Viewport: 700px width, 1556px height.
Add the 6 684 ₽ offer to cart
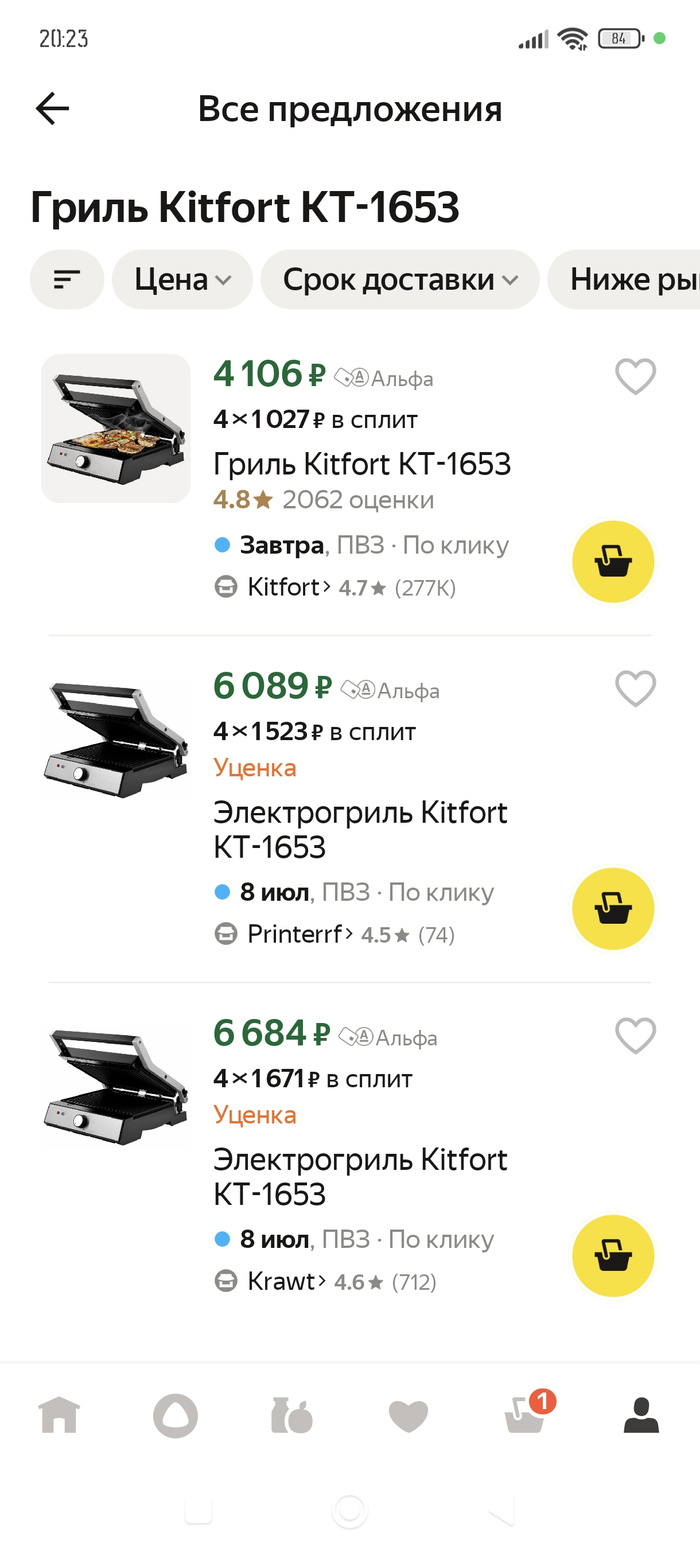point(612,1256)
